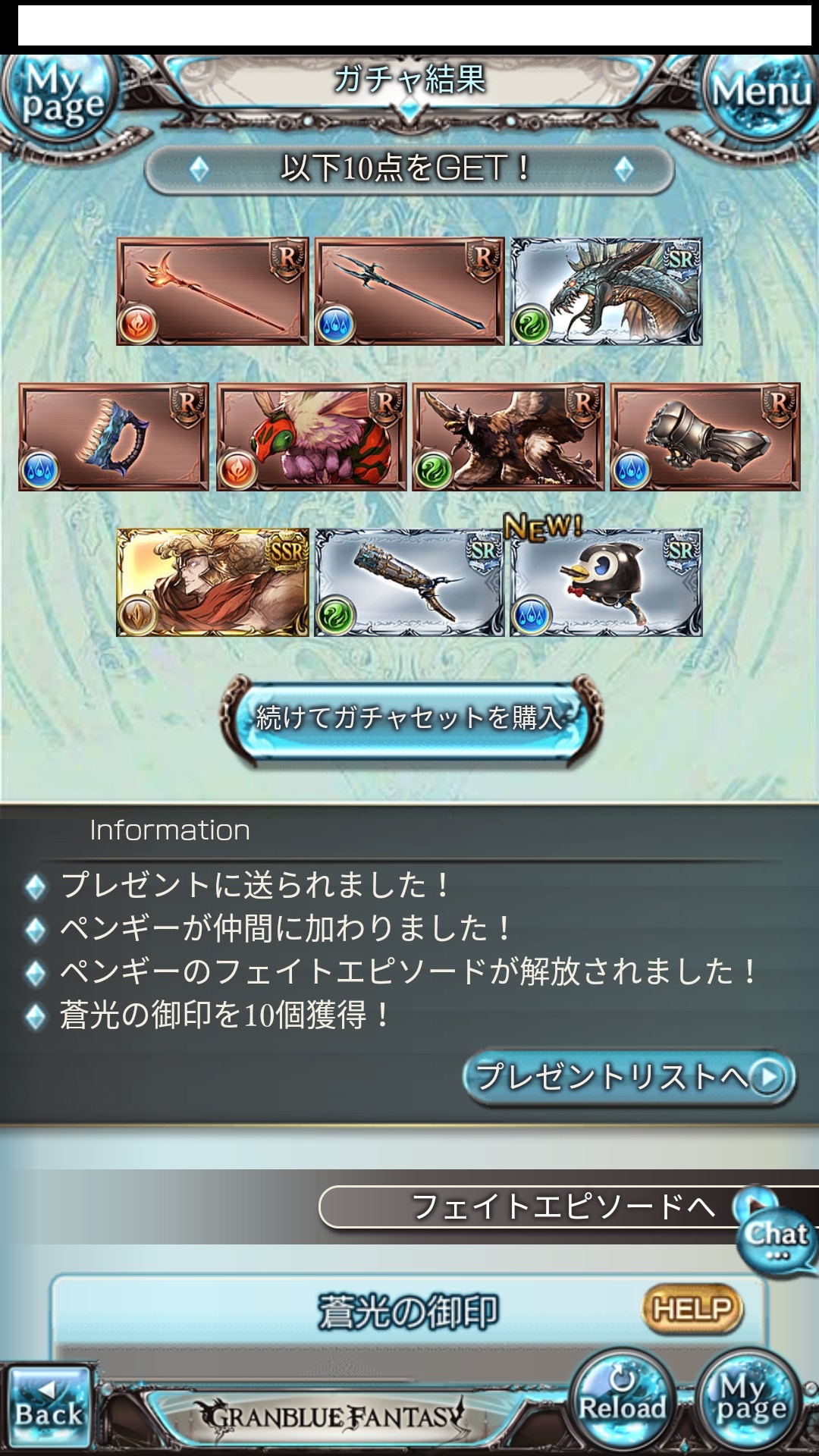The height and width of the screenshot is (1456, 819).
Task: View the SR green gauntlet weapon card
Action: tap(409, 582)
